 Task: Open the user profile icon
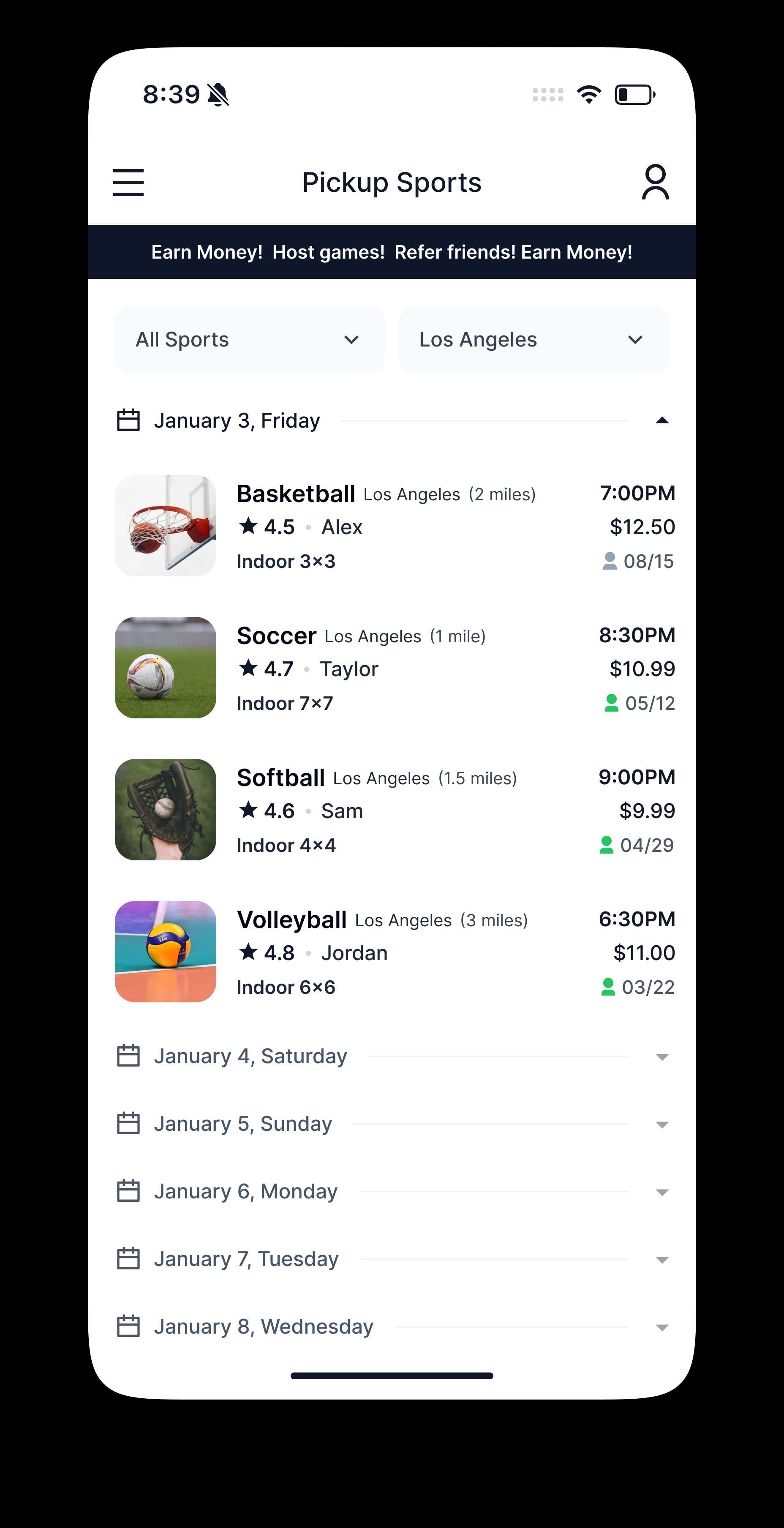pyautogui.click(x=655, y=182)
